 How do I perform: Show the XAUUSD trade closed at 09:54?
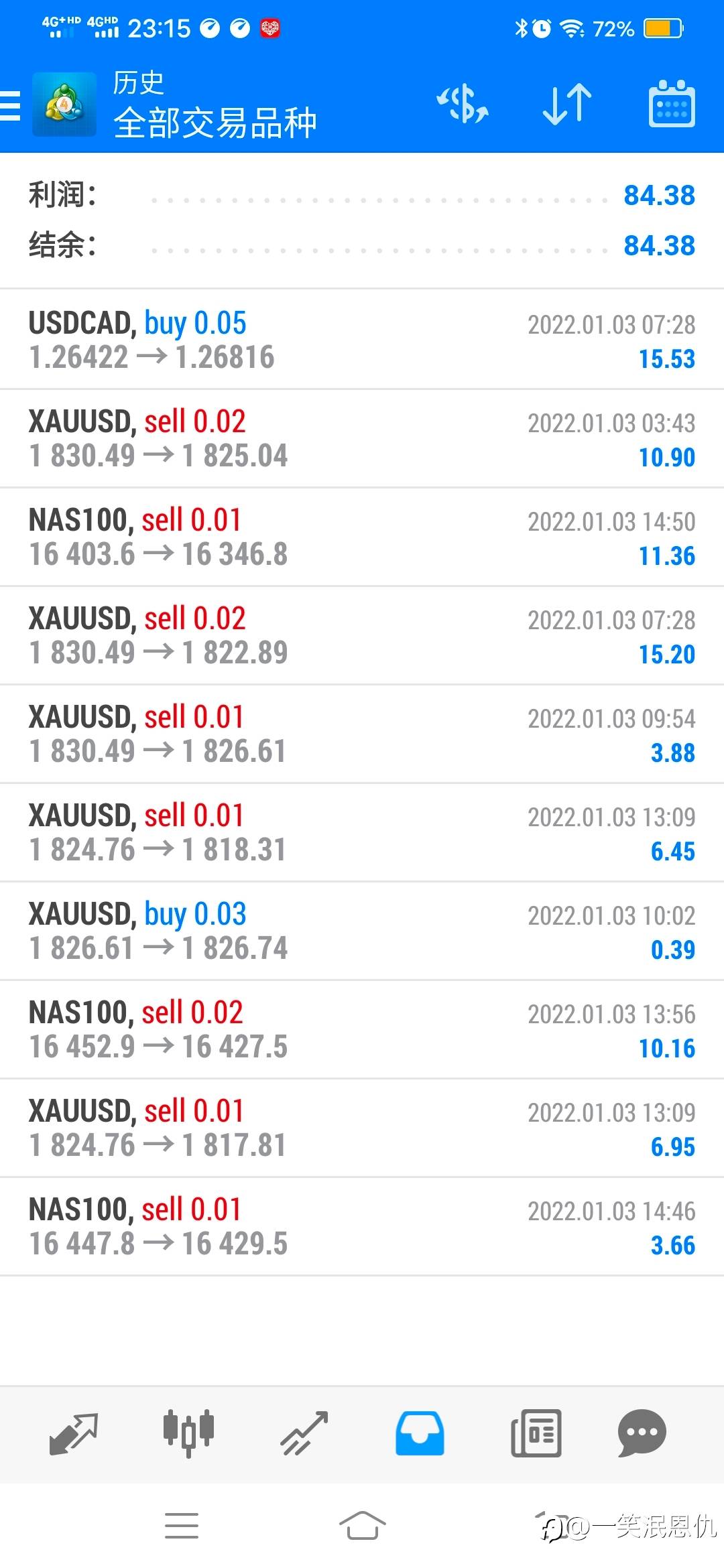point(362,734)
